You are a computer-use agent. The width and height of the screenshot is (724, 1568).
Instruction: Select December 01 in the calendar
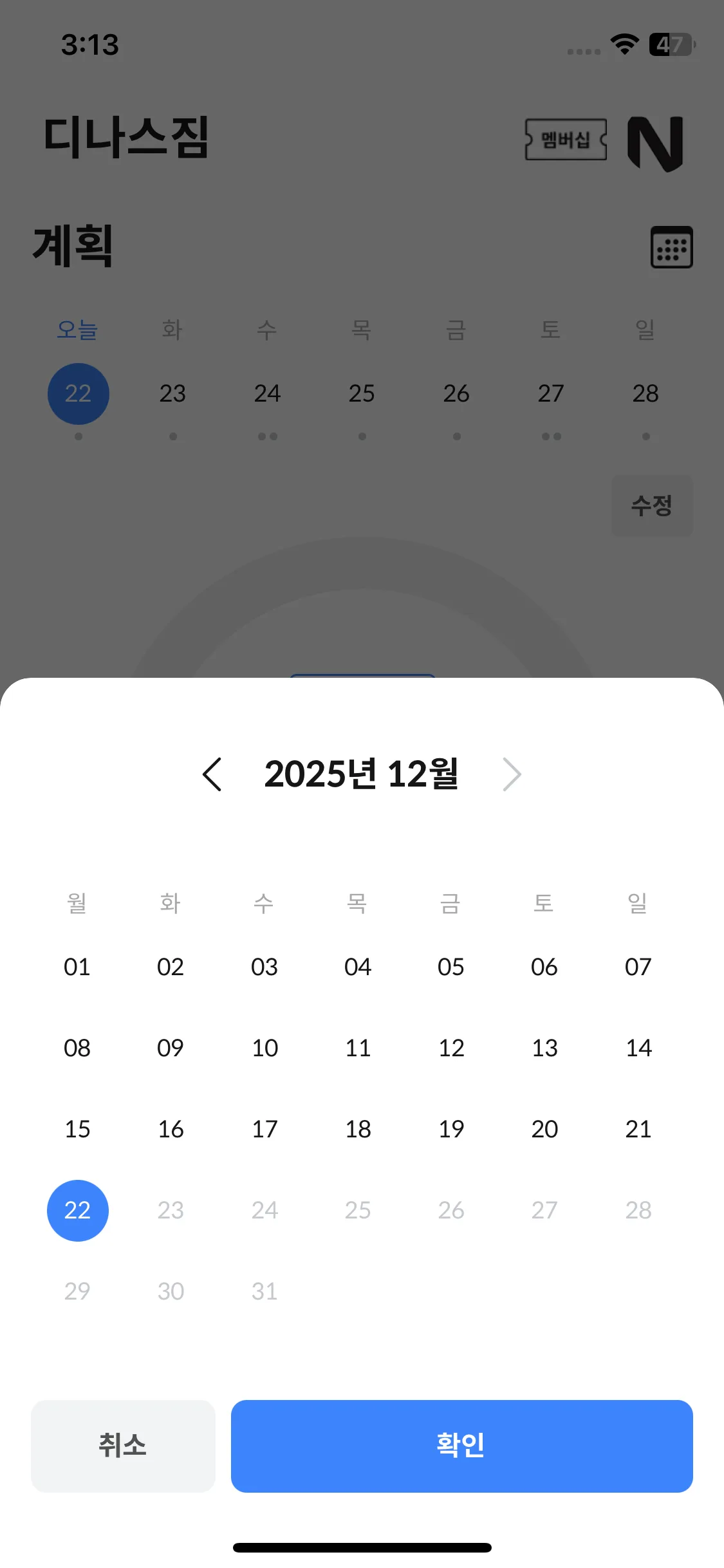77,967
